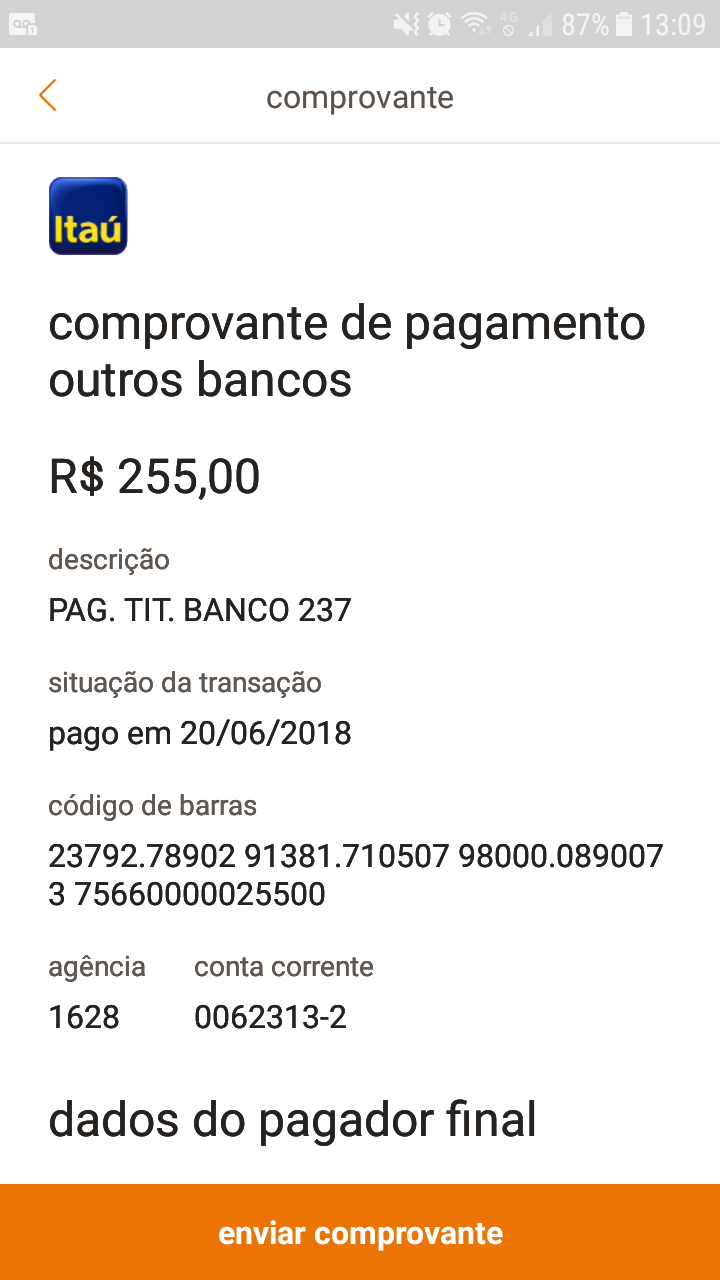Image resolution: width=720 pixels, height=1280 pixels.
Task: Go back using the orange arrow
Action: click(x=48, y=96)
